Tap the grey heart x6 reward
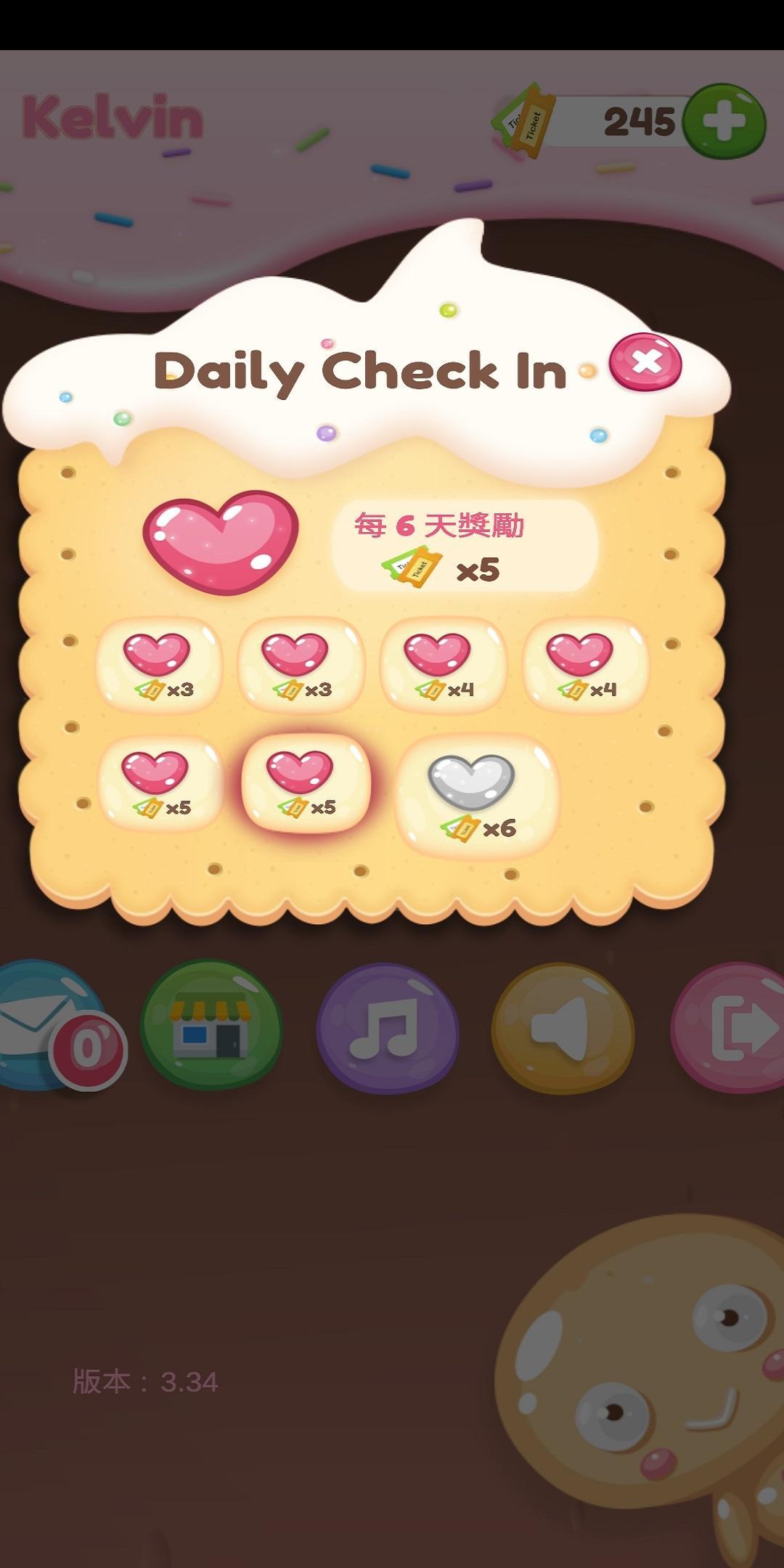 [x=476, y=796]
